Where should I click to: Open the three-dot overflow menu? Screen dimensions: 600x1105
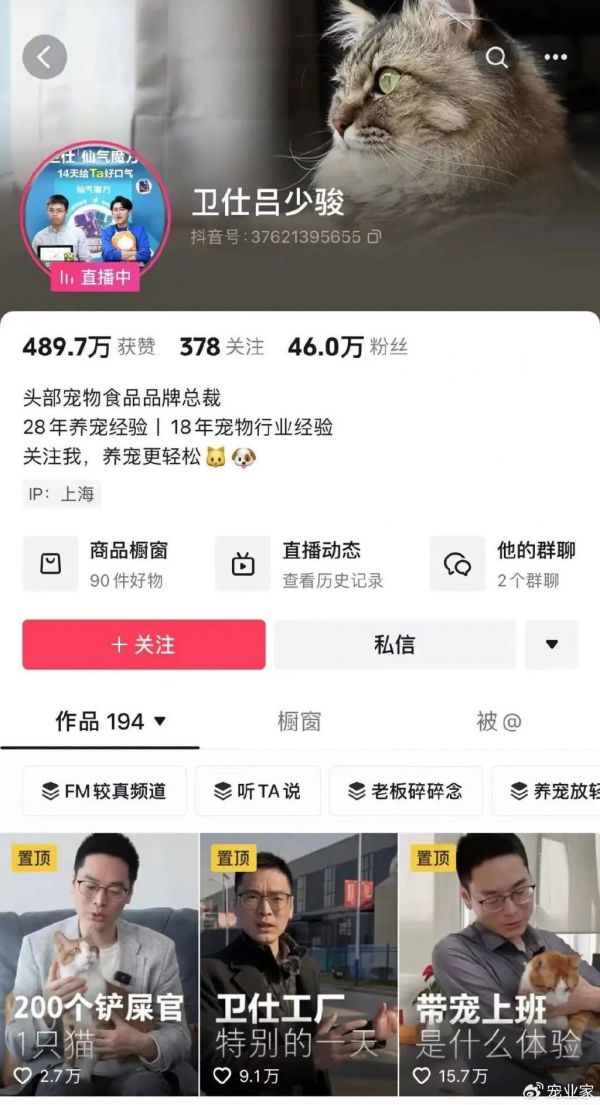coord(556,58)
